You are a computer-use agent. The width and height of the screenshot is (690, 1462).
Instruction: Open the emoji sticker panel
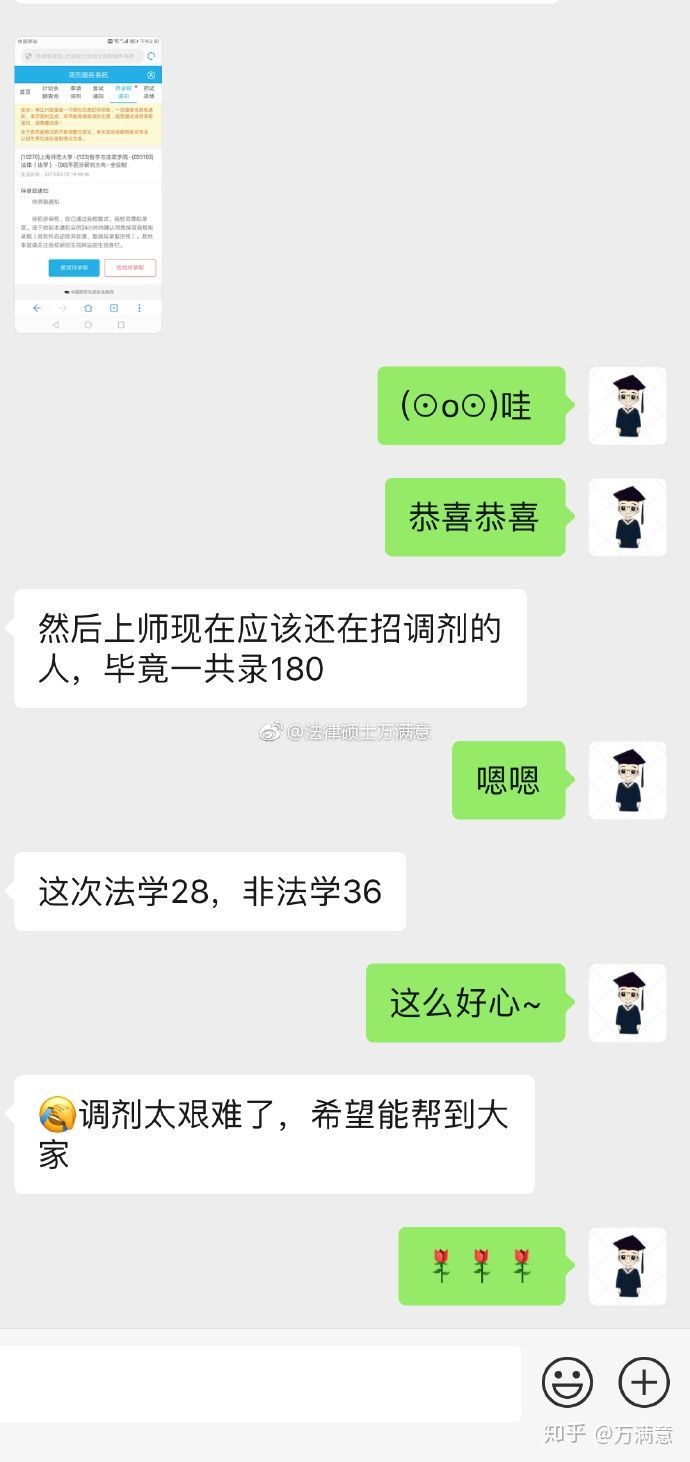(x=567, y=1383)
